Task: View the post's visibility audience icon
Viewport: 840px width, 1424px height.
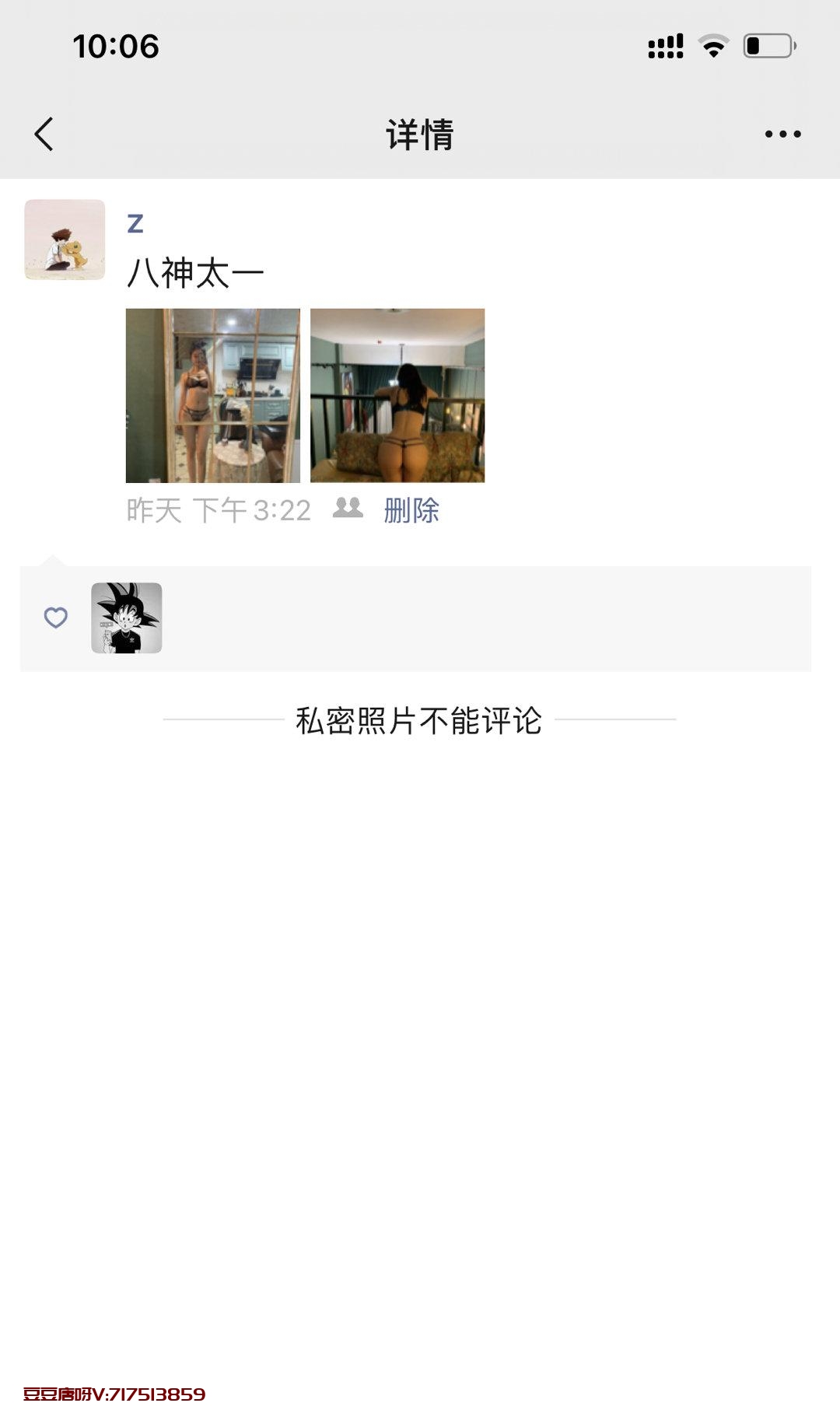Action: point(348,509)
